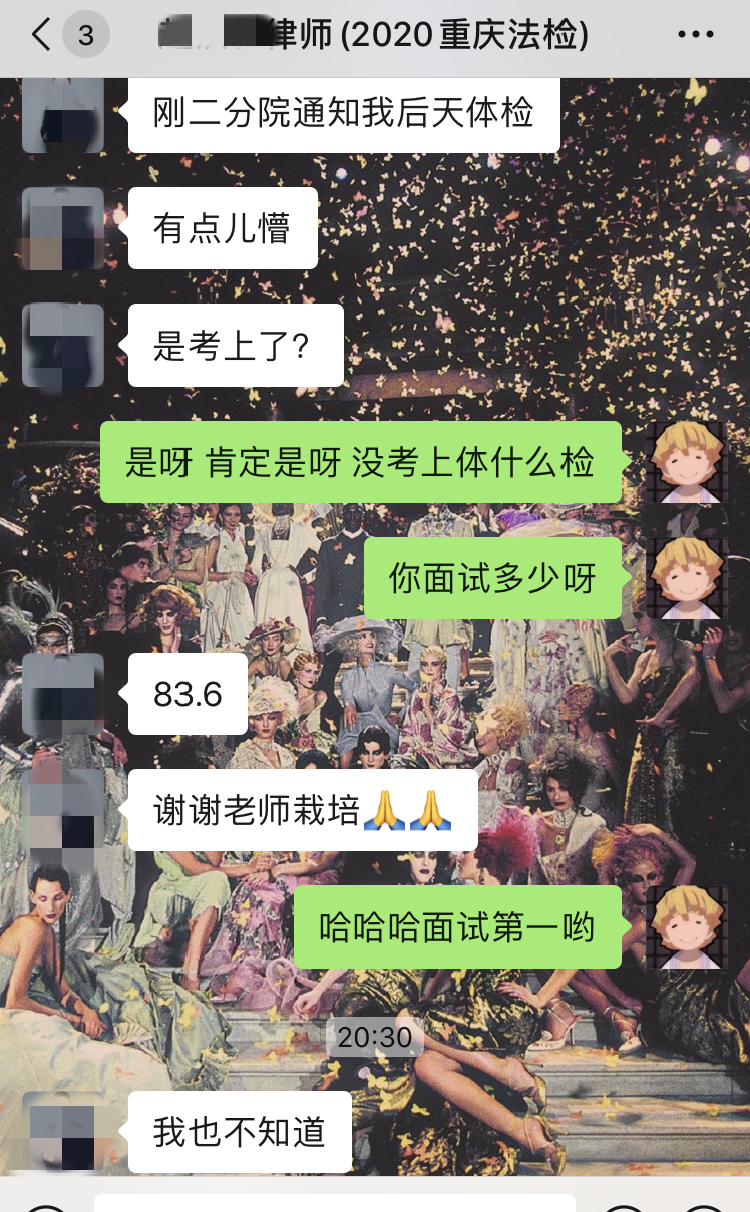Open the avatar next to "83.6" message

pyautogui.click(x=63, y=694)
